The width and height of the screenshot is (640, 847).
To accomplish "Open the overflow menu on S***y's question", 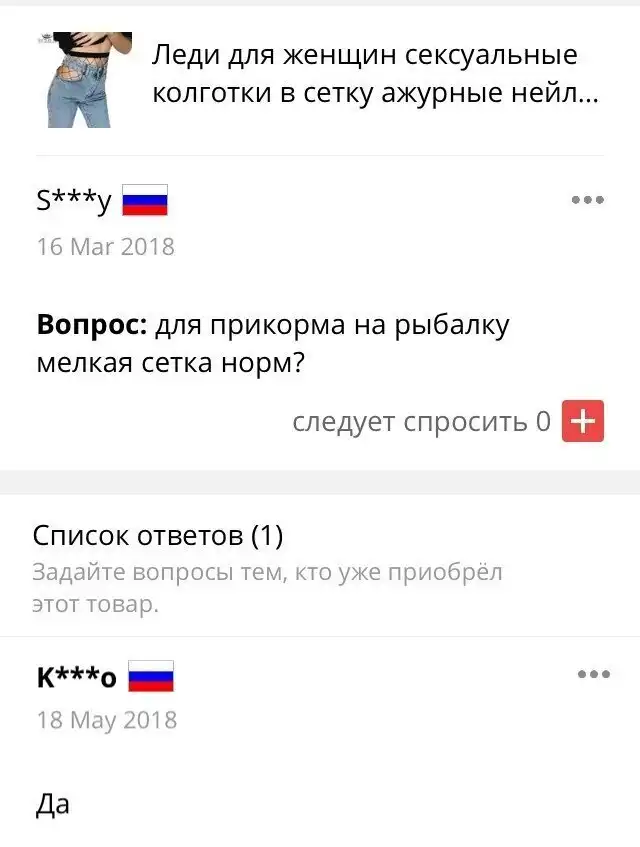I will click(x=588, y=200).
